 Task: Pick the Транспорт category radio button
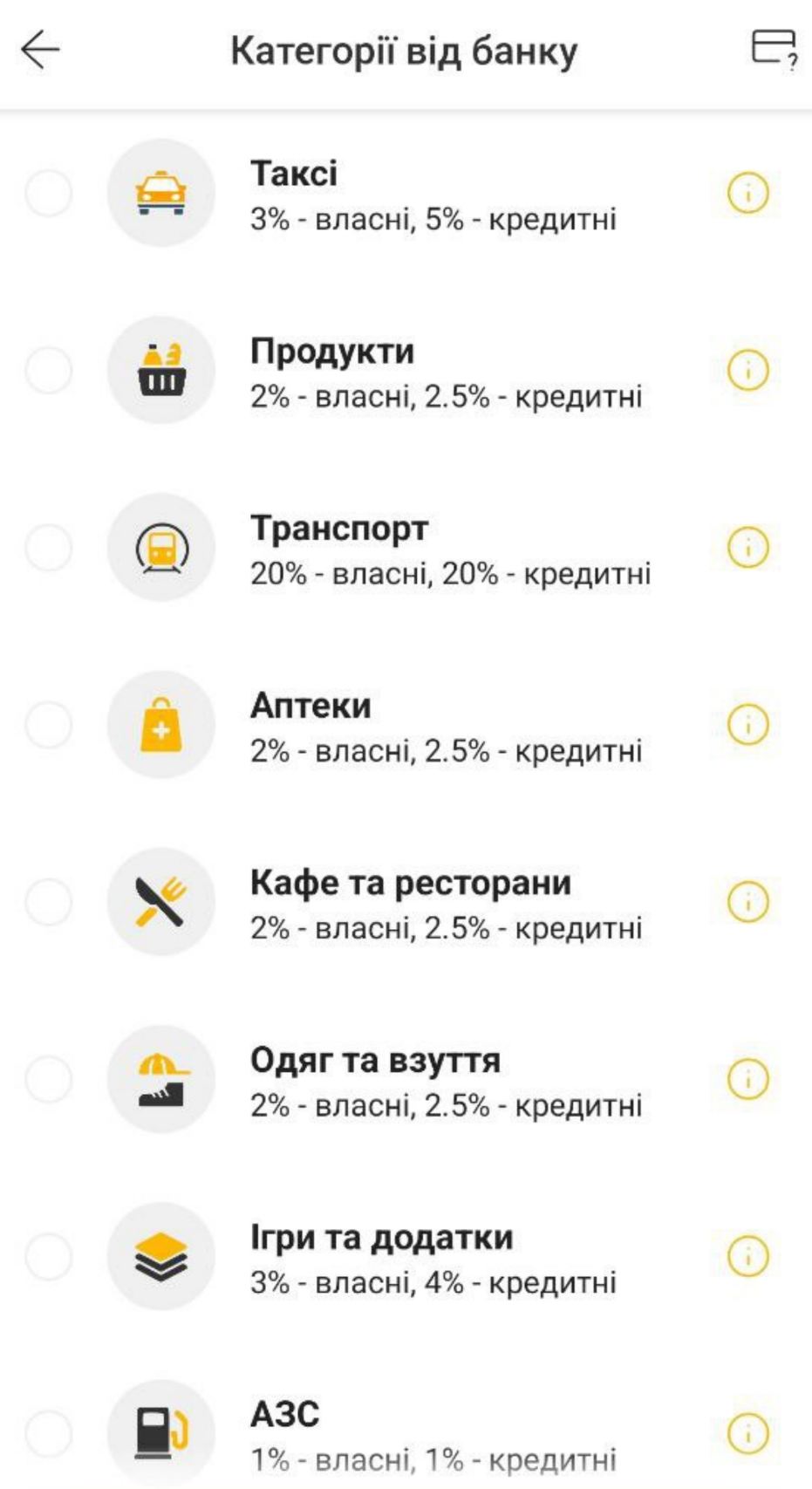[49, 548]
